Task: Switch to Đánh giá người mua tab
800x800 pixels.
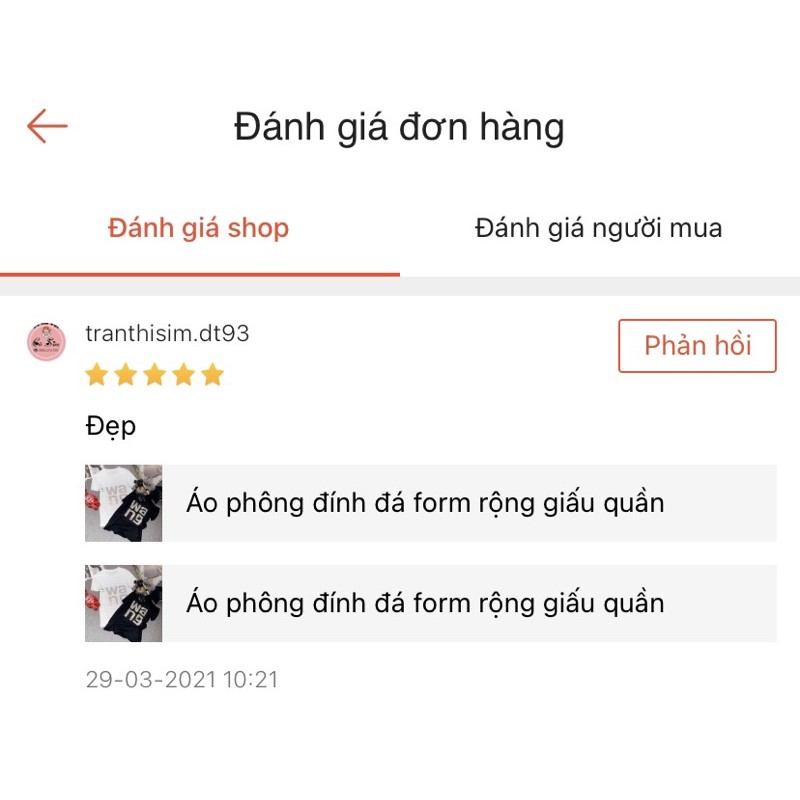Action: 599,228
